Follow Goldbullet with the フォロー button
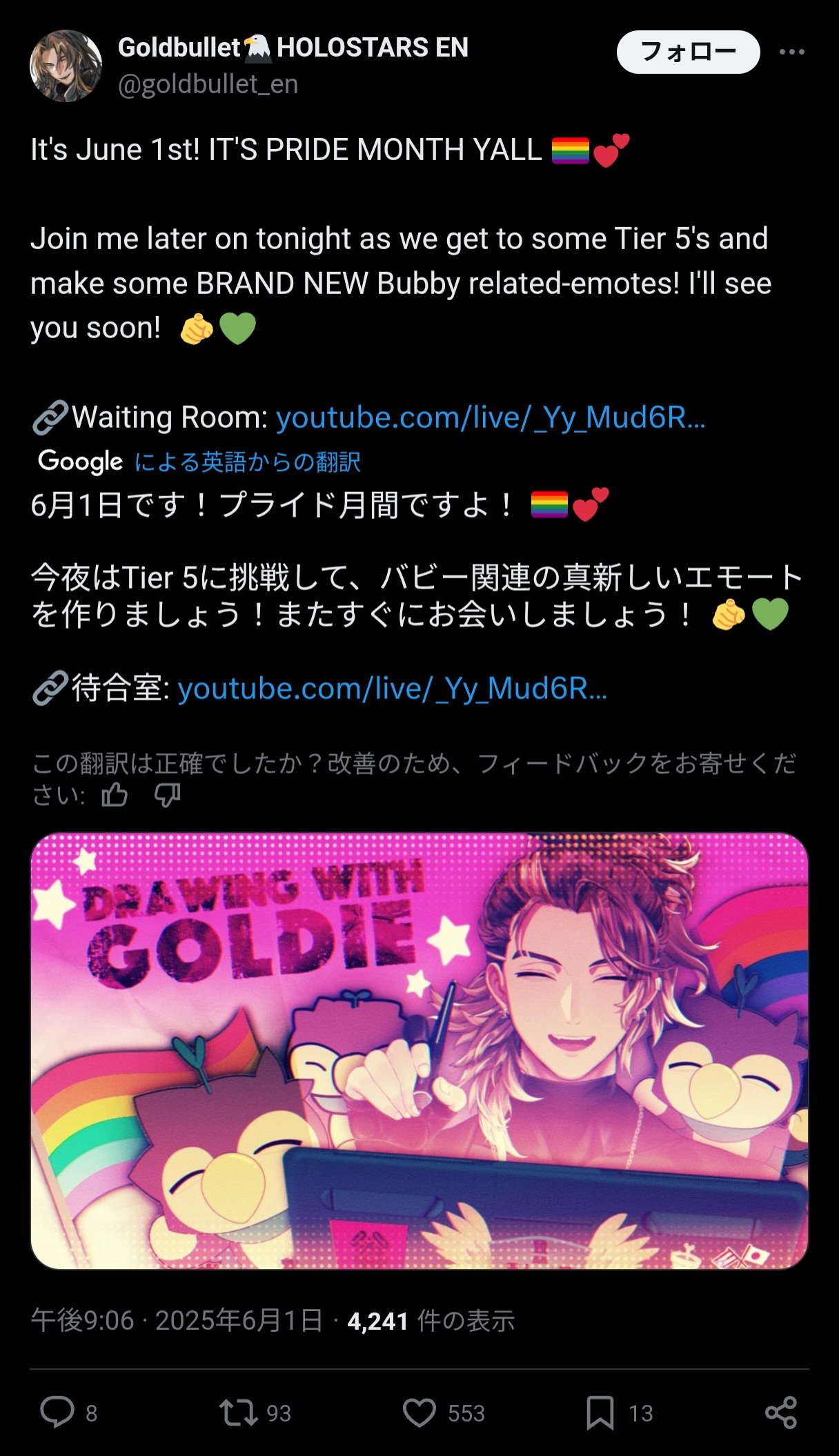 pyautogui.click(x=688, y=52)
